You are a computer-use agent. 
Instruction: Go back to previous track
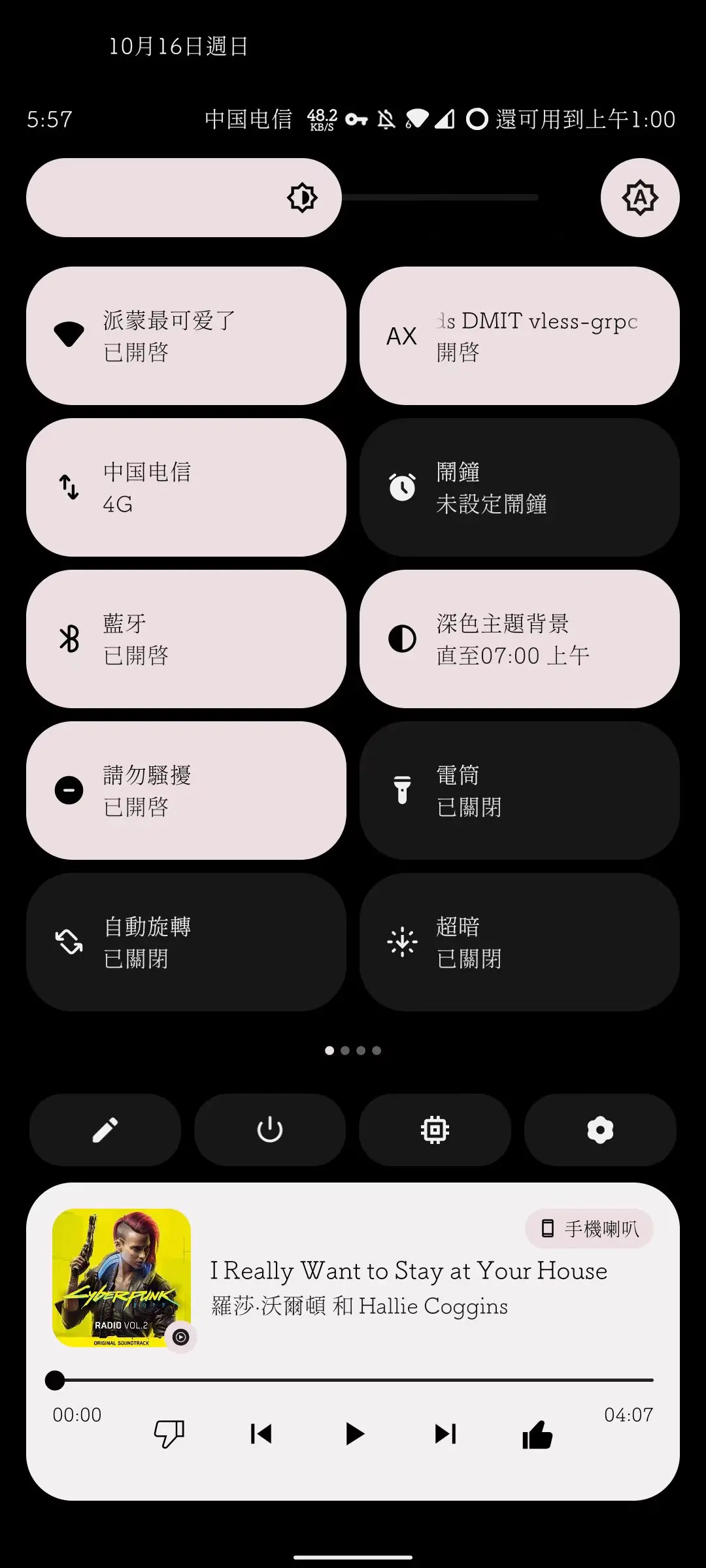261,1434
